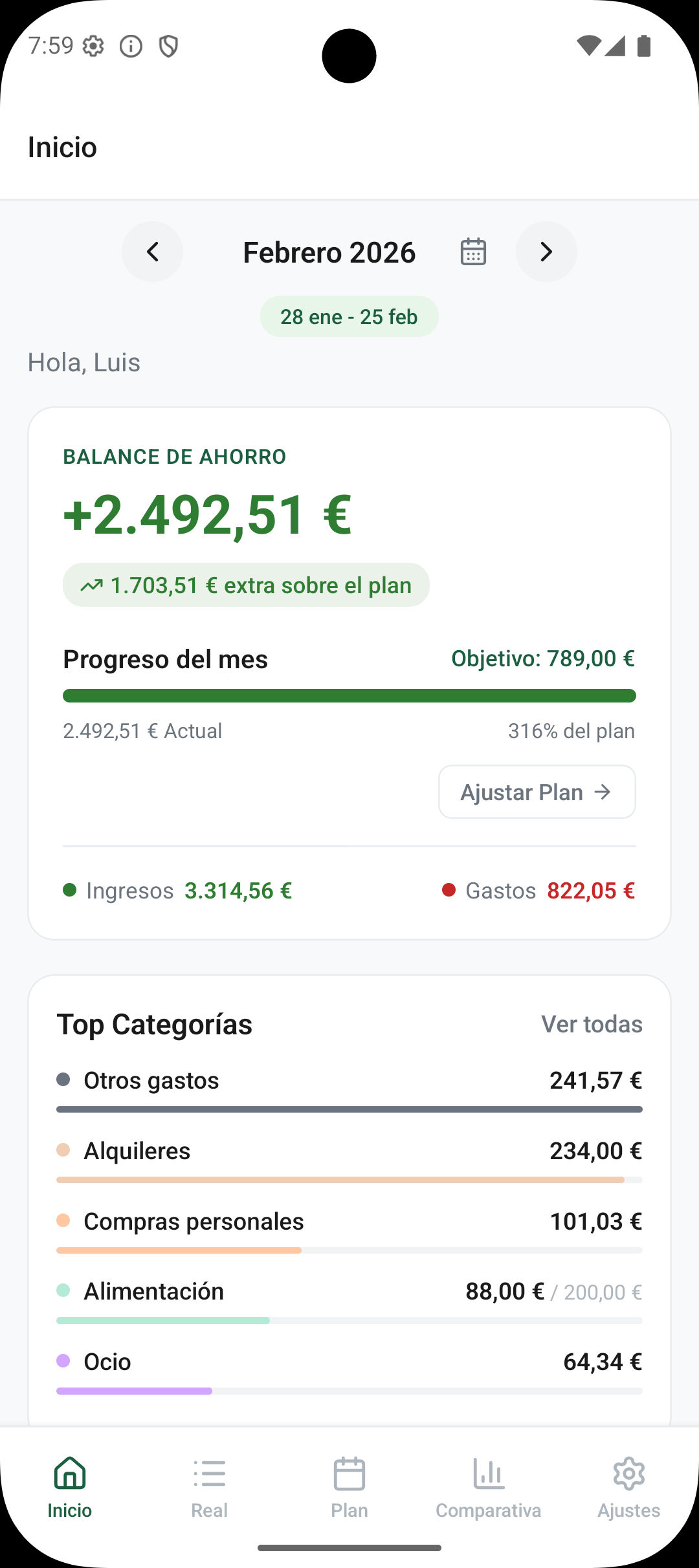This screenshot has width=699, height=1568.
Task: Open the Plan calendar icon
Action: pos(349,1474)
